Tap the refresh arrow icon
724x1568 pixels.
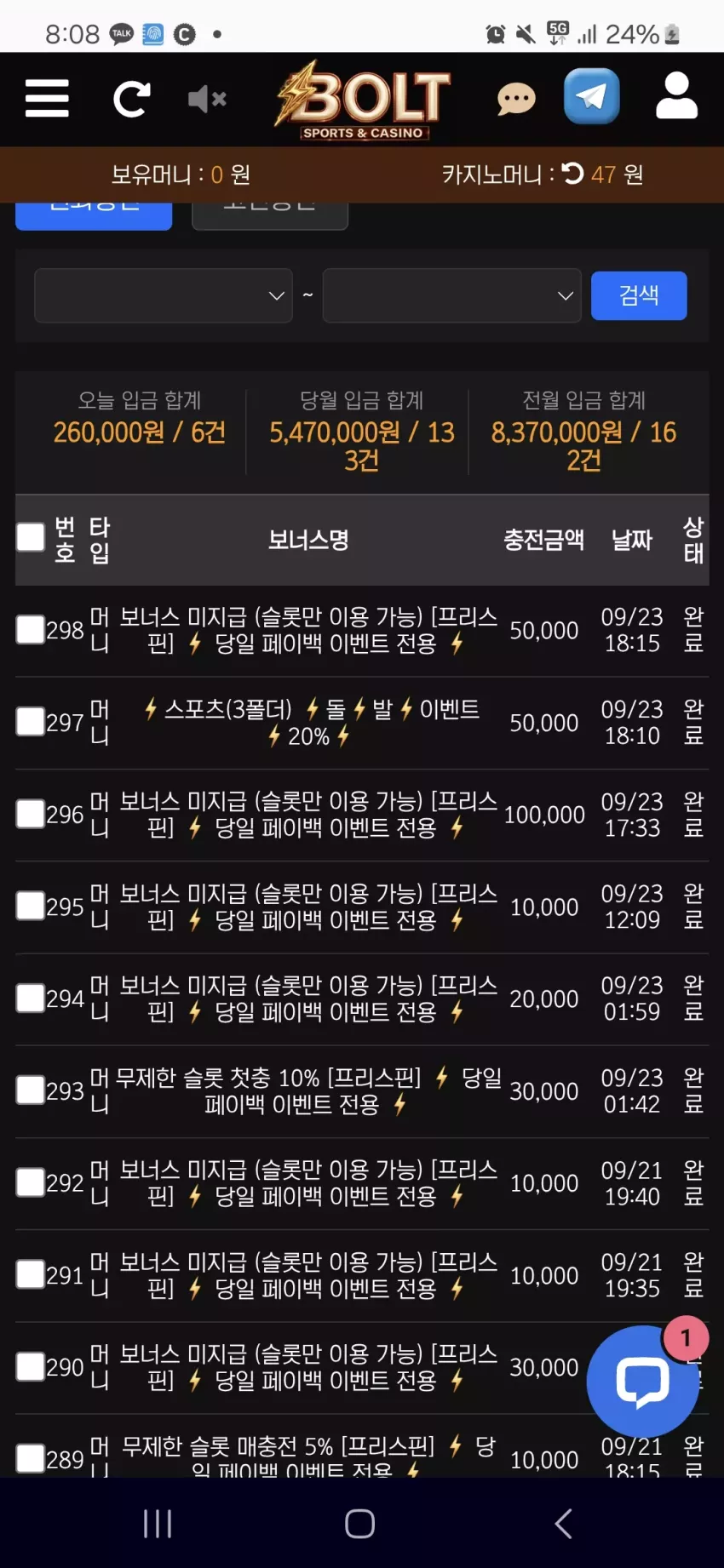pyautogui.click(x=132, y=99)
